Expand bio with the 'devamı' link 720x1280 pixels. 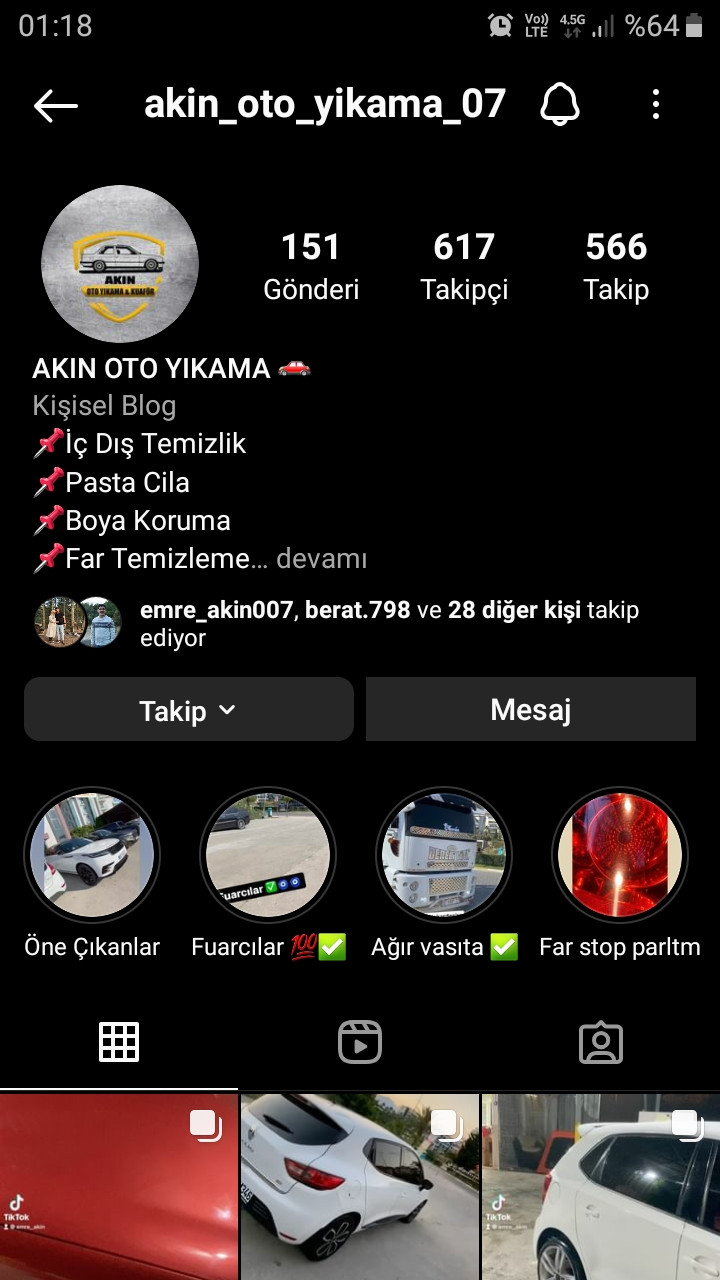coord(320,559)
